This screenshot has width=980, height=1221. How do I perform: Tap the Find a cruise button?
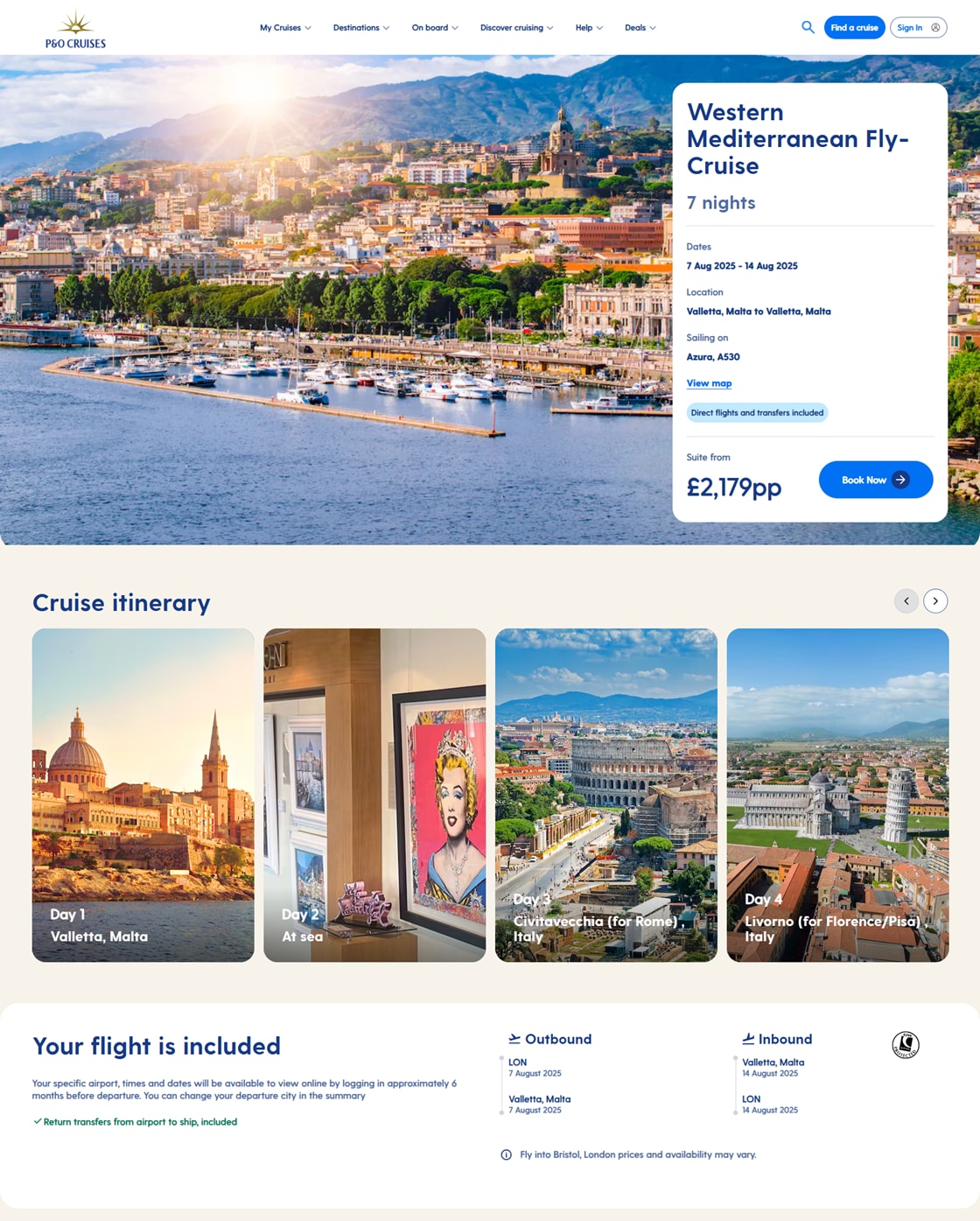[x=854, y=27]
